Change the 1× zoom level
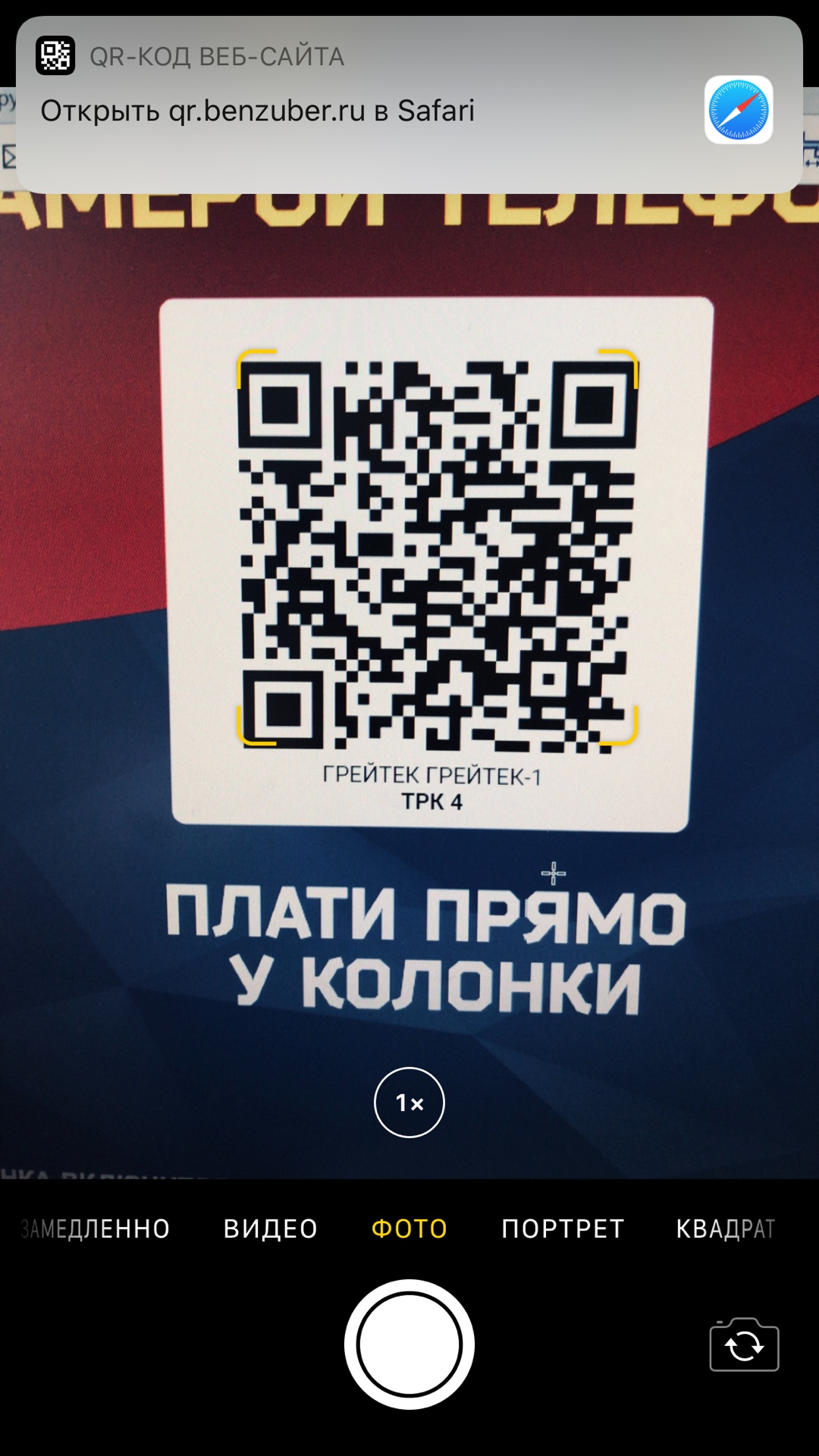 [x=409, y=1103]
